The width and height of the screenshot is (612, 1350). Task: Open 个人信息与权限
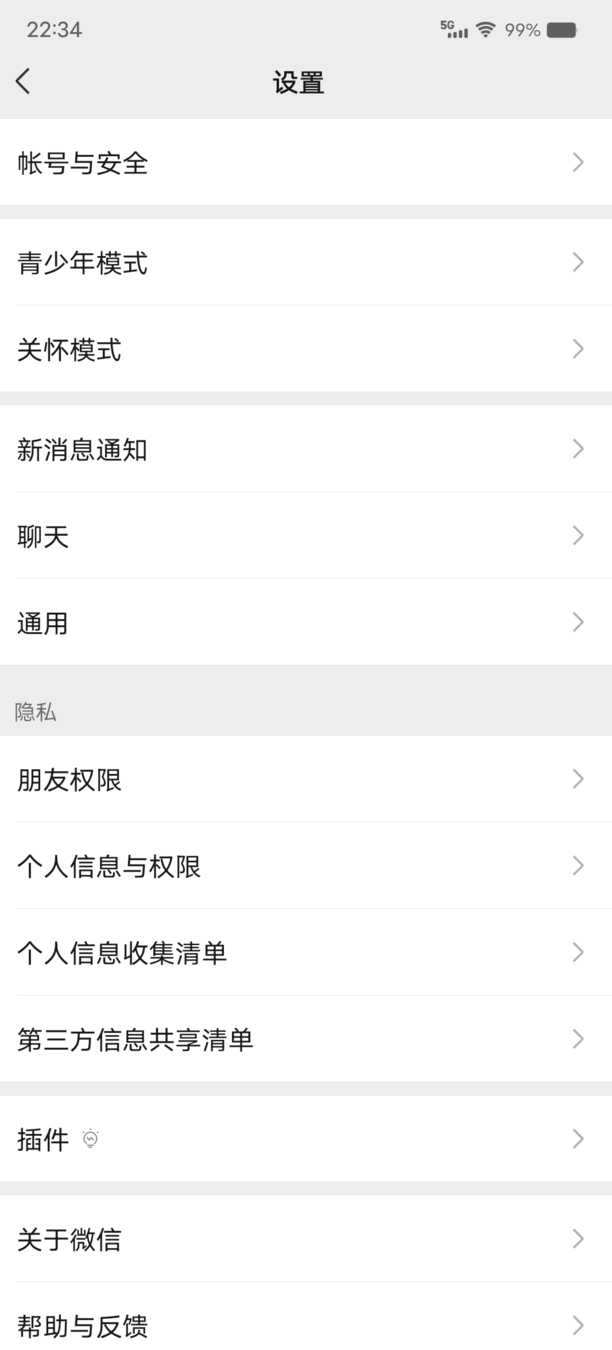click(x=306, y=866)
